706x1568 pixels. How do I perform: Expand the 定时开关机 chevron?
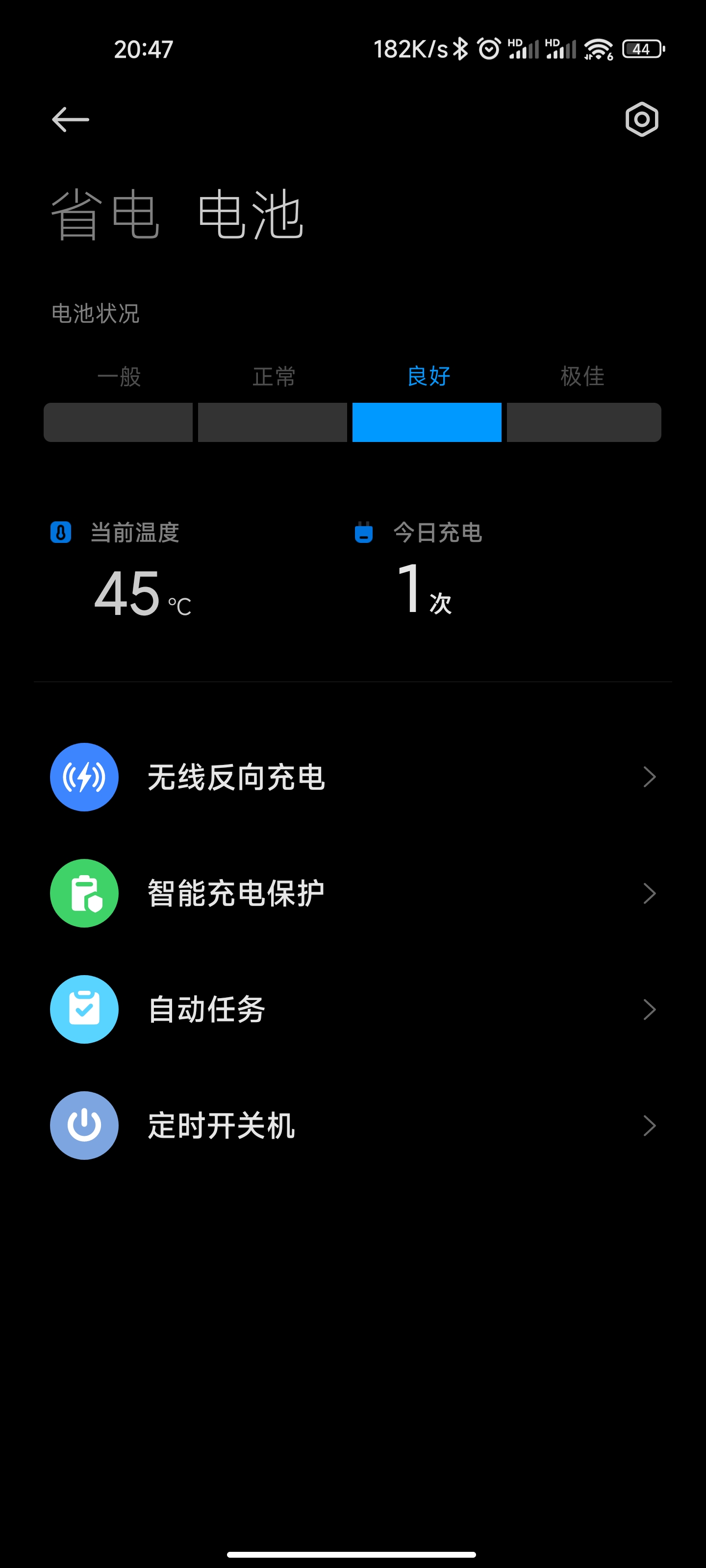649,1126
